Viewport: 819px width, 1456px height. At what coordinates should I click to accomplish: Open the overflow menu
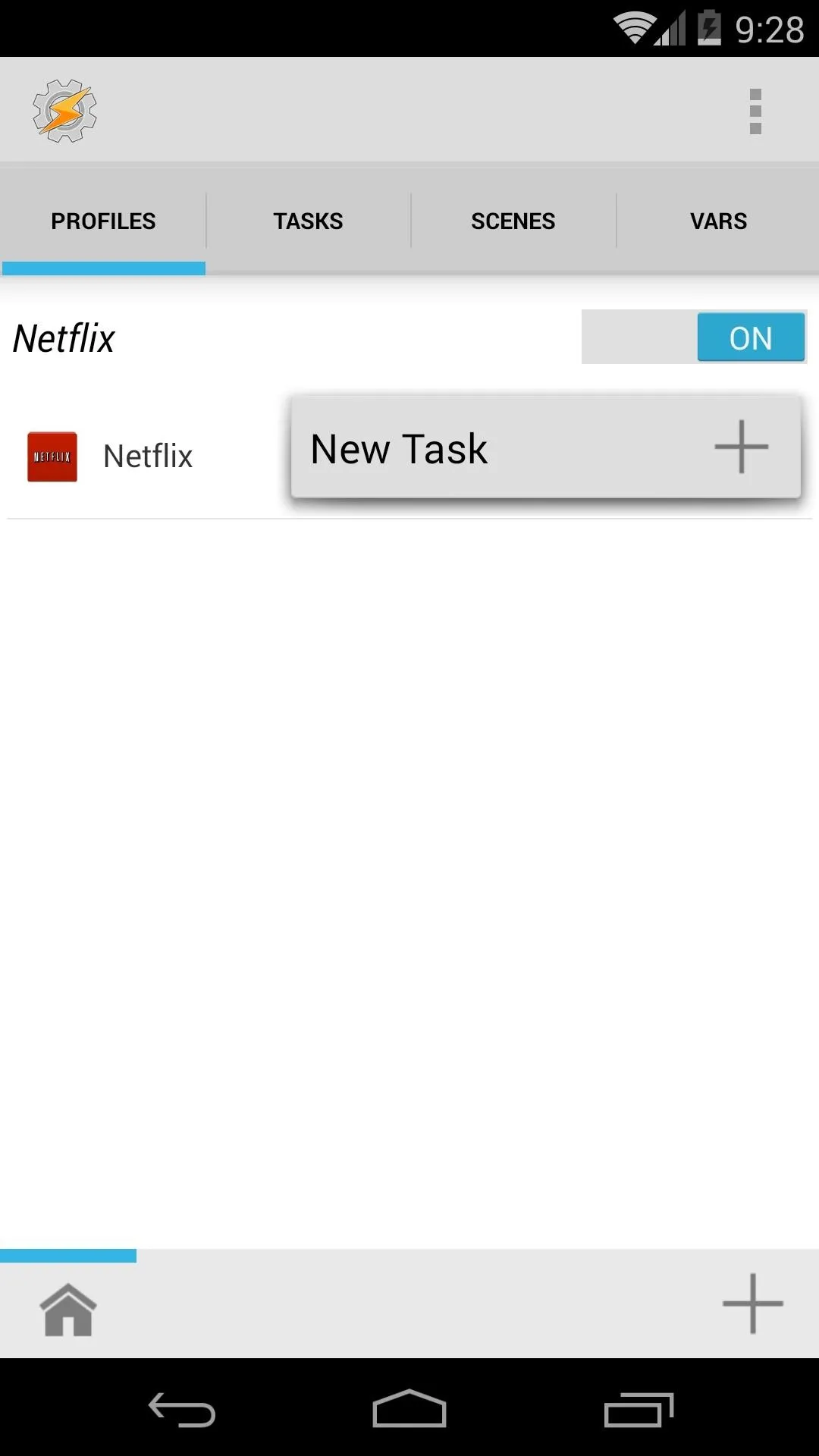click(755, 111)
